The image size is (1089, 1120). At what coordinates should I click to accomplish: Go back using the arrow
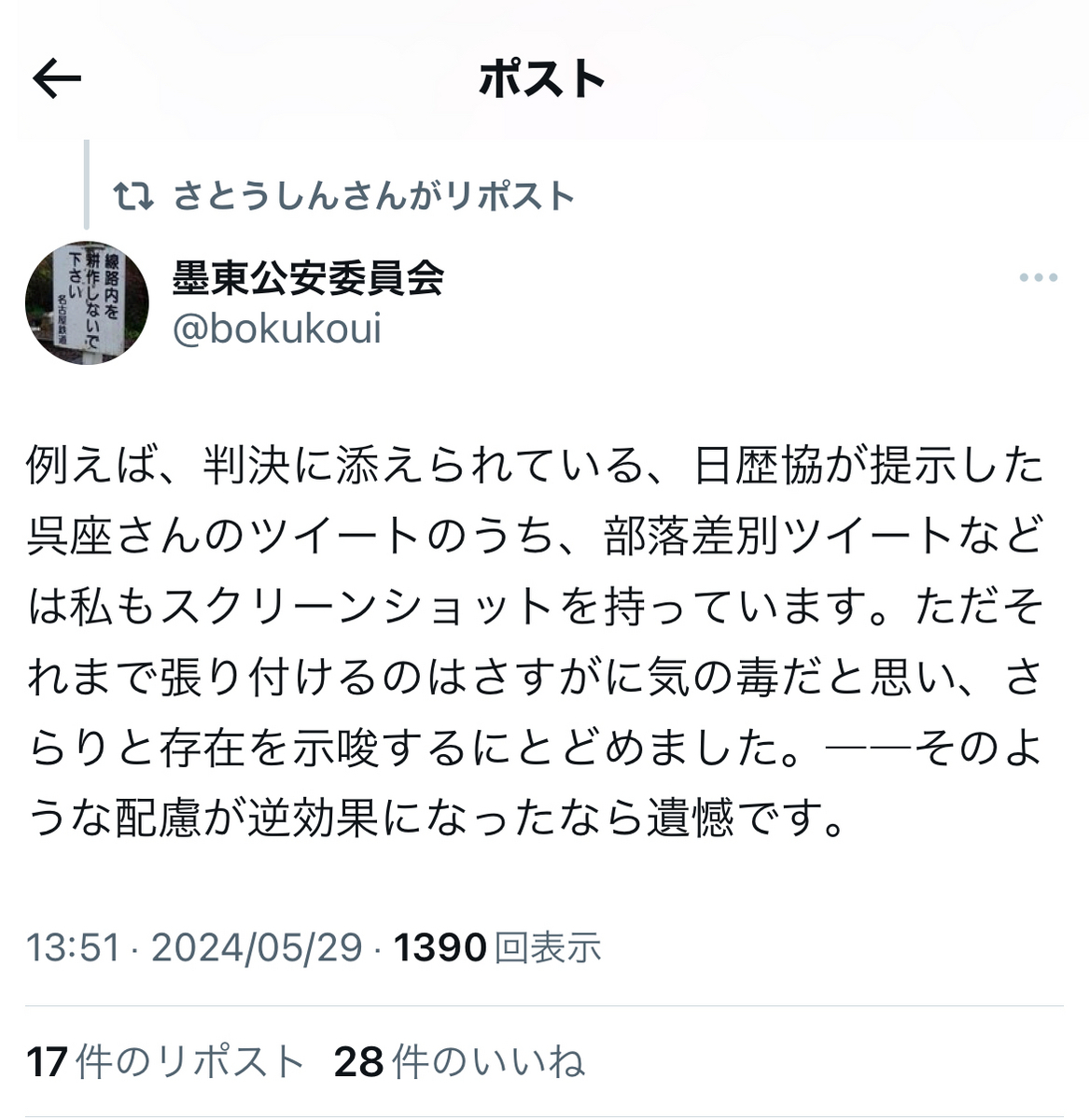point(57,79)
